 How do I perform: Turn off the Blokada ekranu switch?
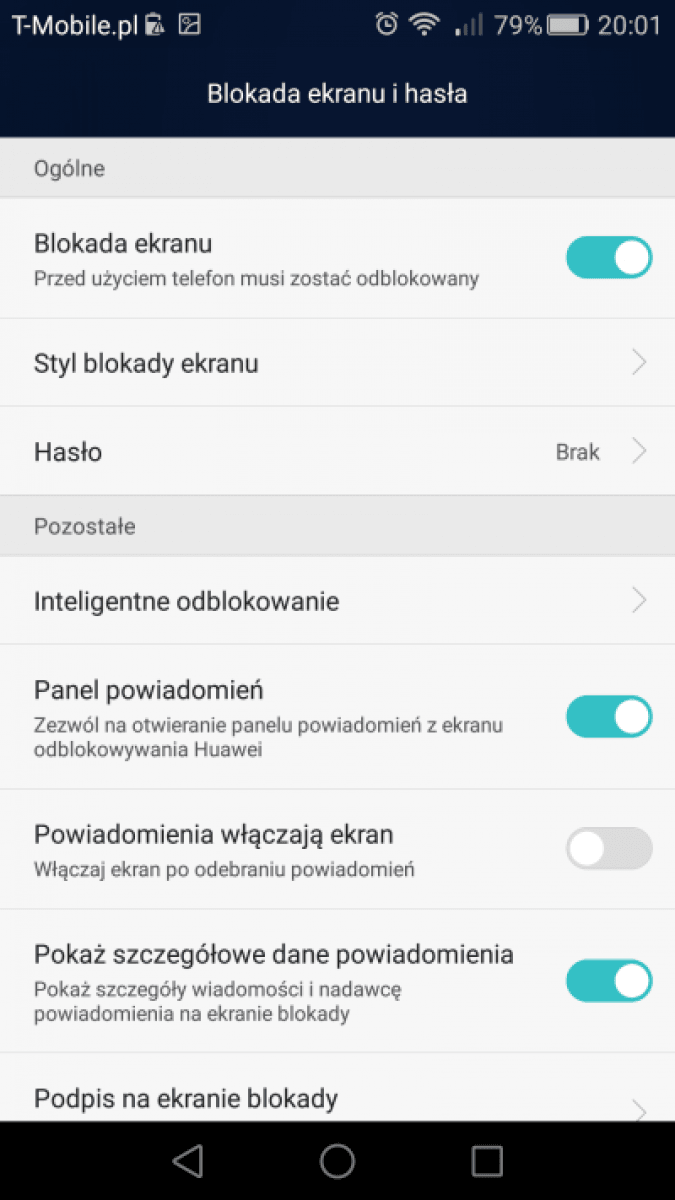609,257
